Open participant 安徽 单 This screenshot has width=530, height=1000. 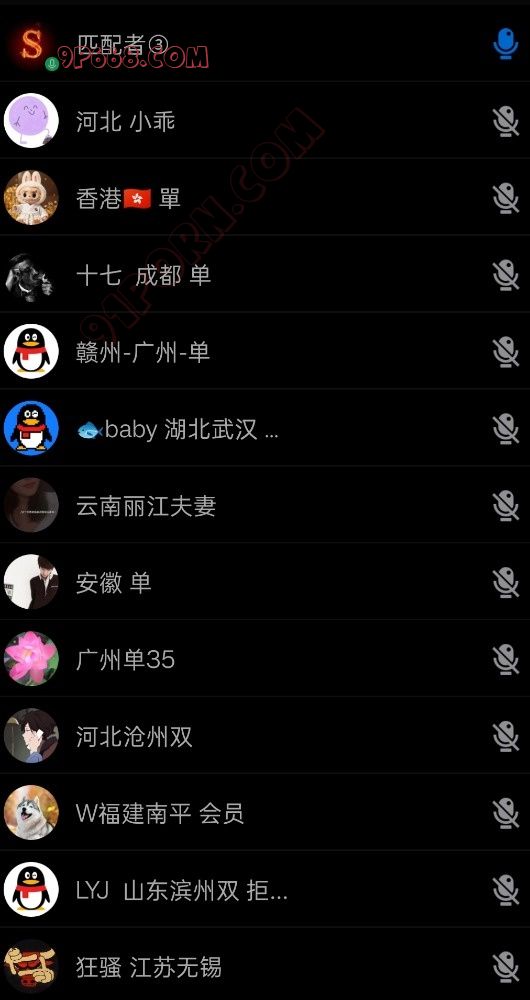point(265,582)
